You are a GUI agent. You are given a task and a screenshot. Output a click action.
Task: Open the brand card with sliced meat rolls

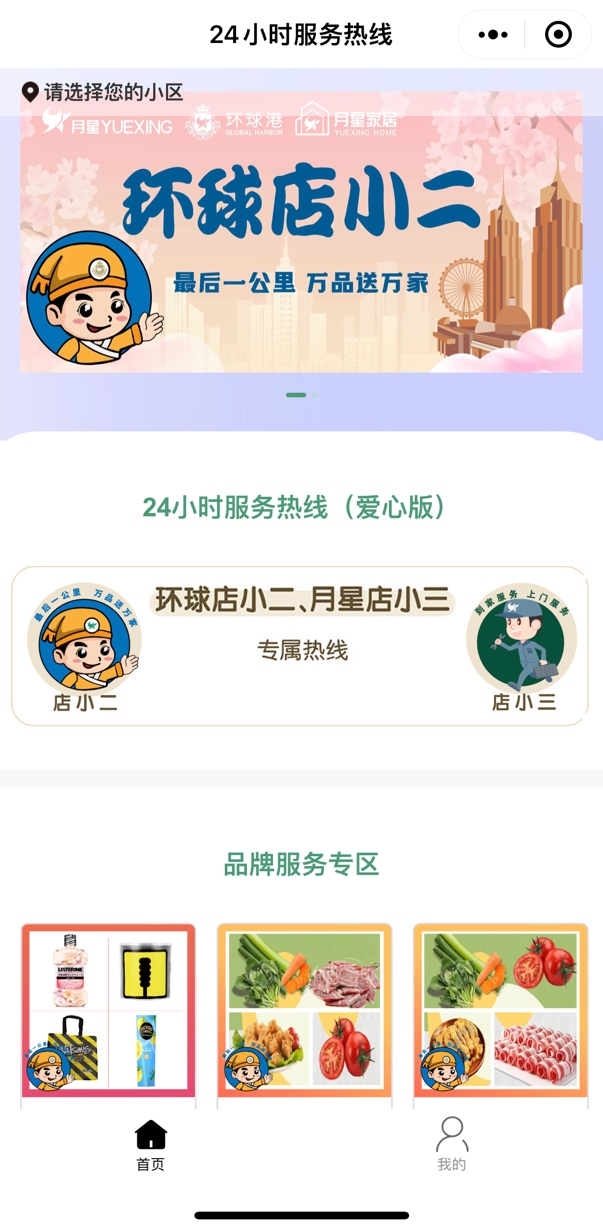(x=500, y=1012)
